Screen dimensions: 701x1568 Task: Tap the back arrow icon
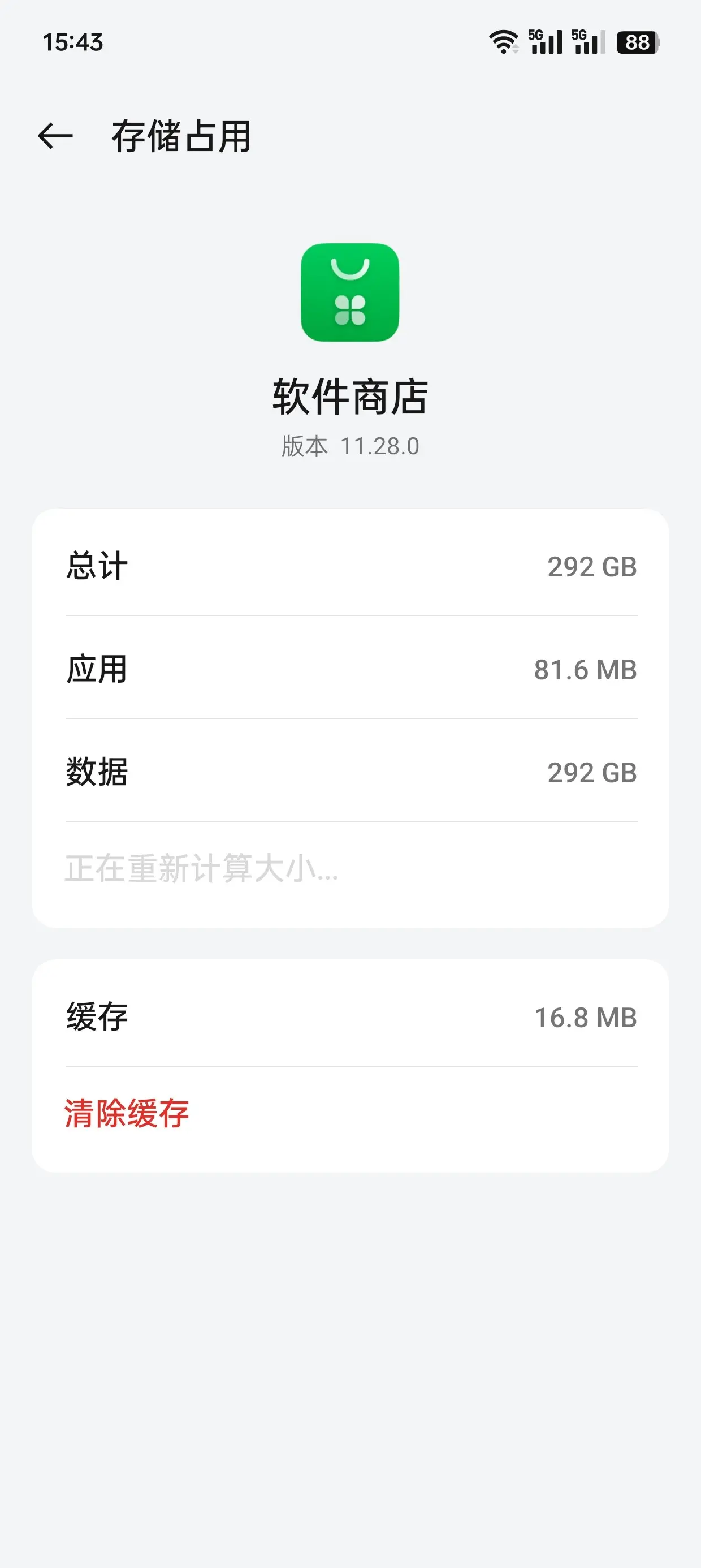click(55, 136)
